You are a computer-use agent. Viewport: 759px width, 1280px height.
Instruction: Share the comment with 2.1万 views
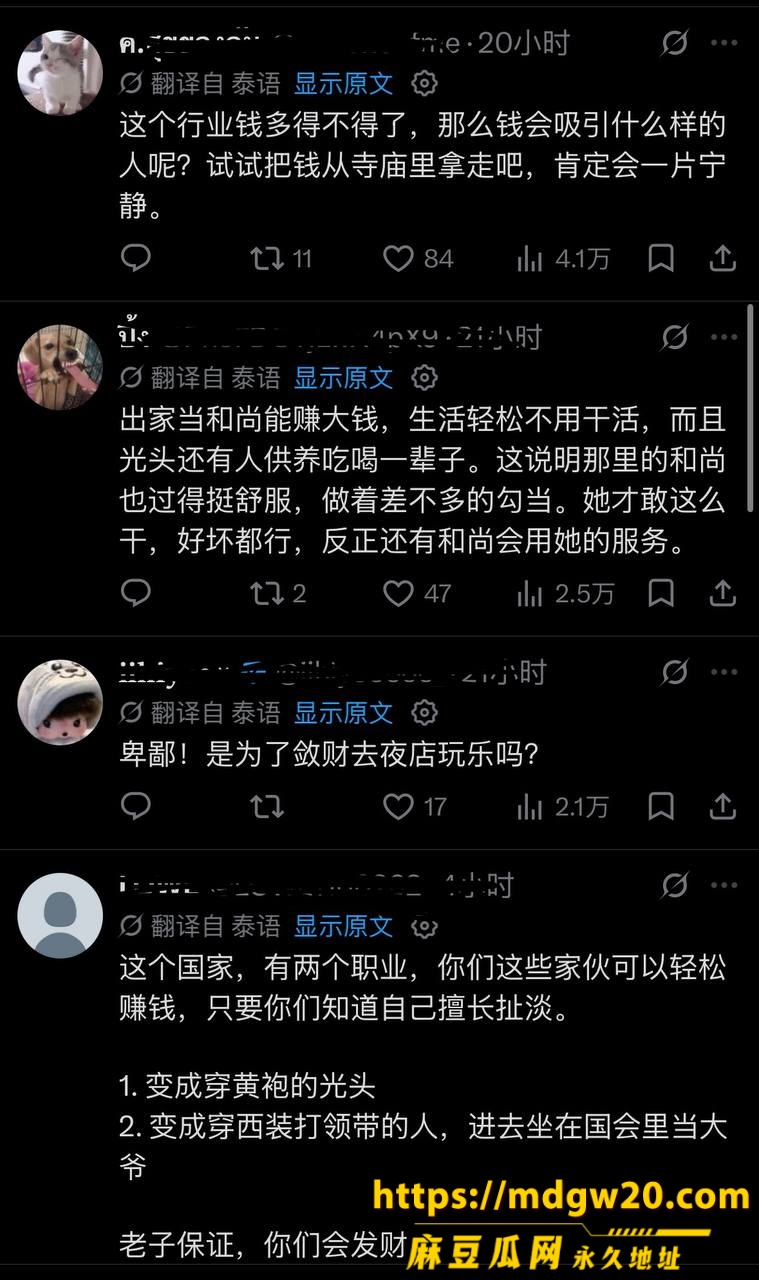pos(722,806)
